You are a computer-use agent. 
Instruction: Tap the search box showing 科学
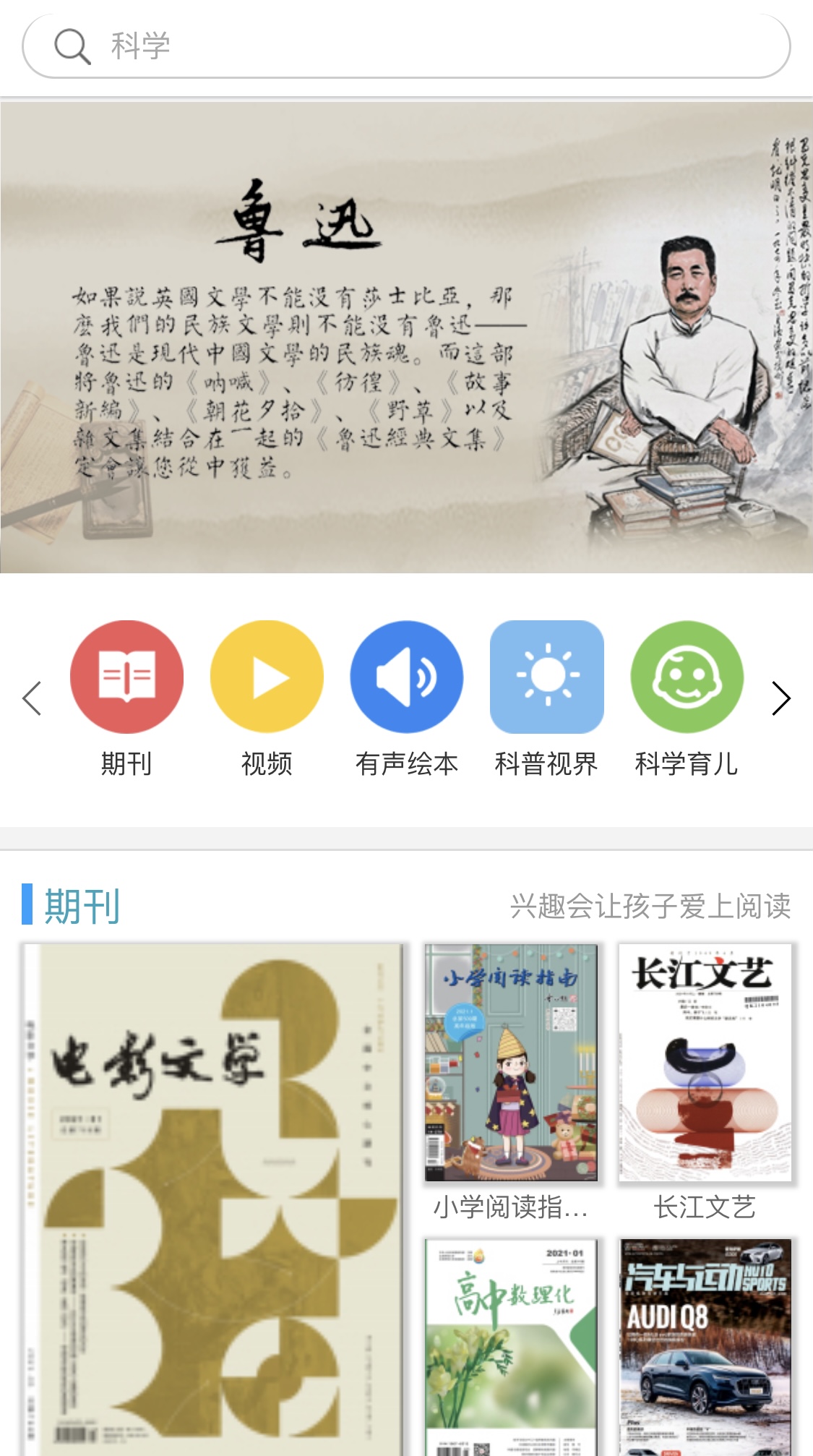click(x=406, y=46)
